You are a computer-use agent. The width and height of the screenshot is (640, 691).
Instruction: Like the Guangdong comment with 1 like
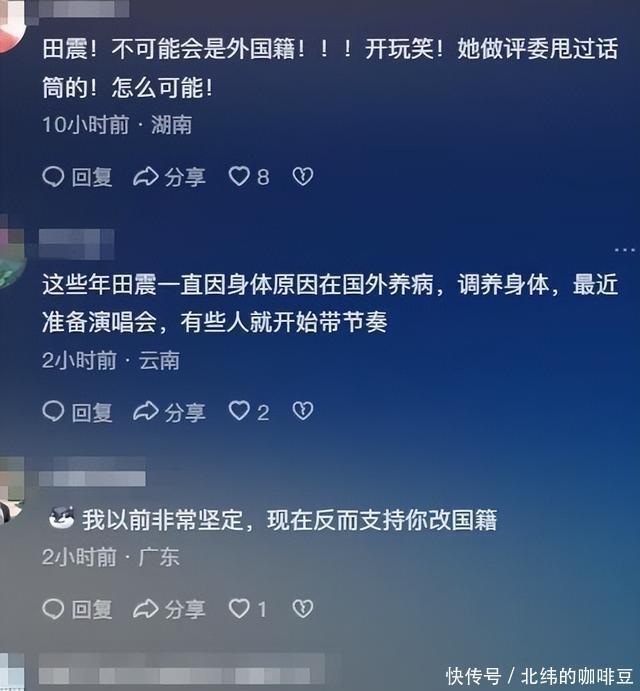click(x=240, y=608)
